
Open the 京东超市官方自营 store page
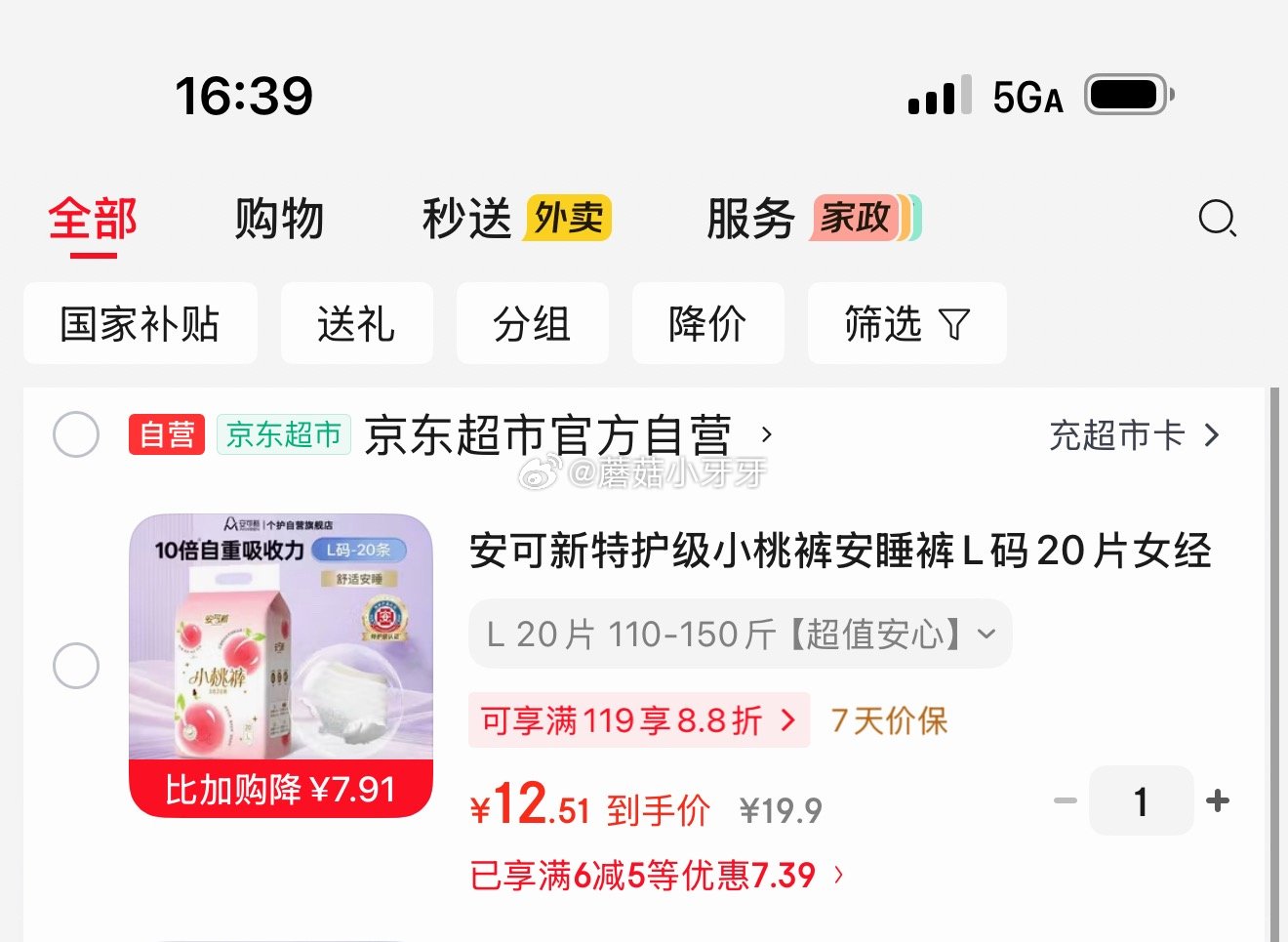[x=568, y=434]
